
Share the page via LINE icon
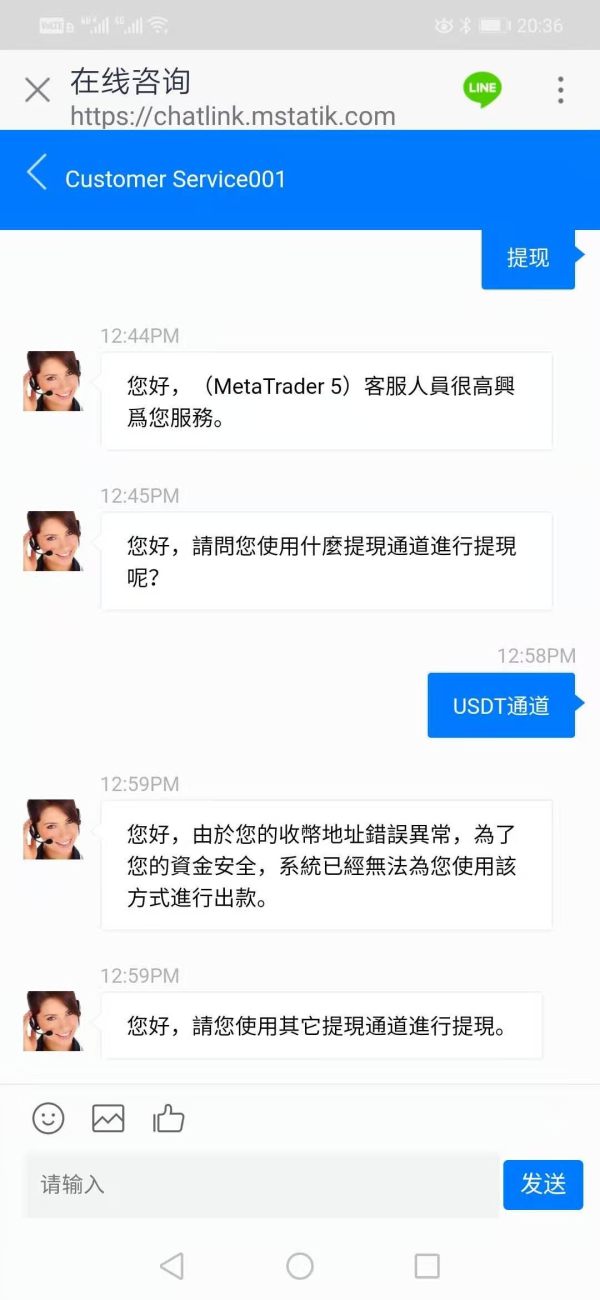pos(482,89)
